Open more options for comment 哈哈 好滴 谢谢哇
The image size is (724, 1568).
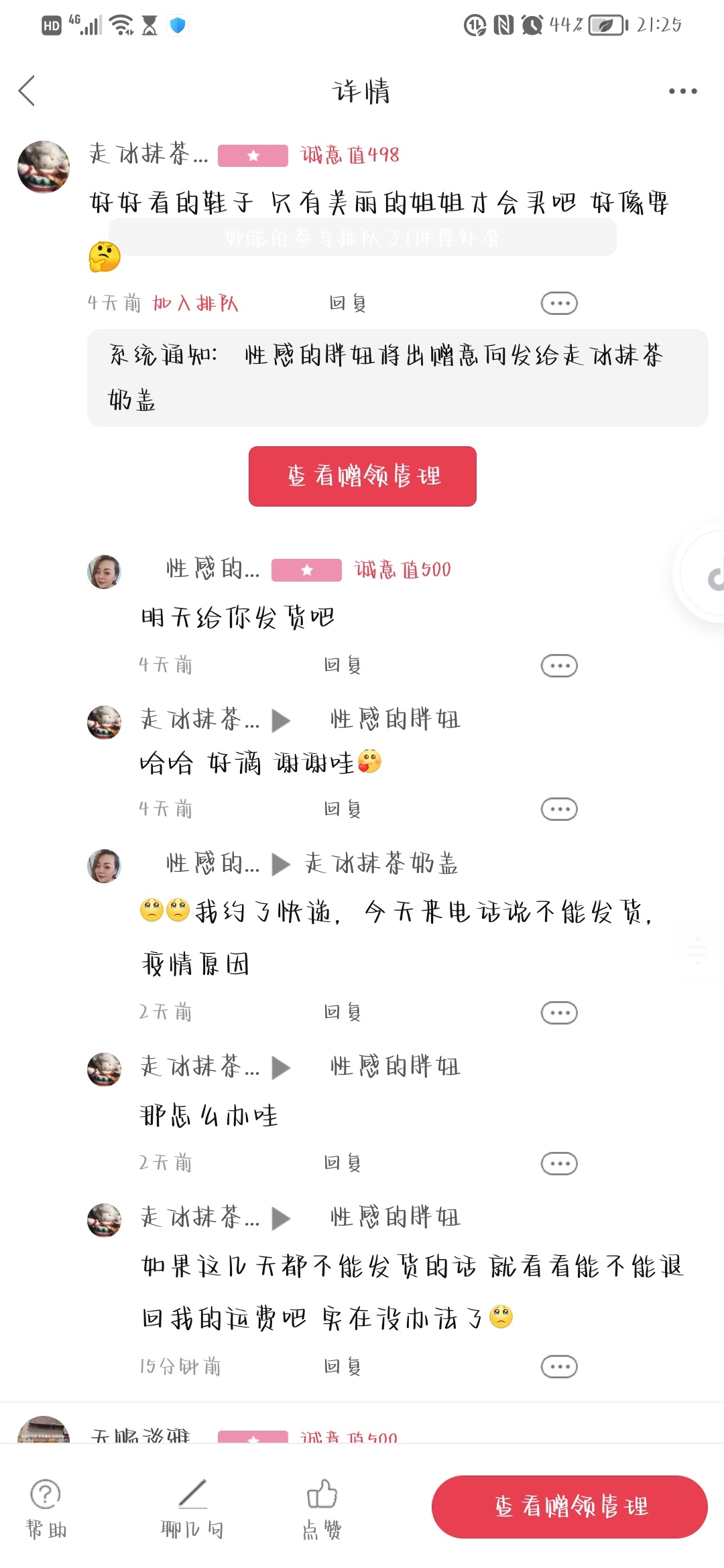point(559,809)
